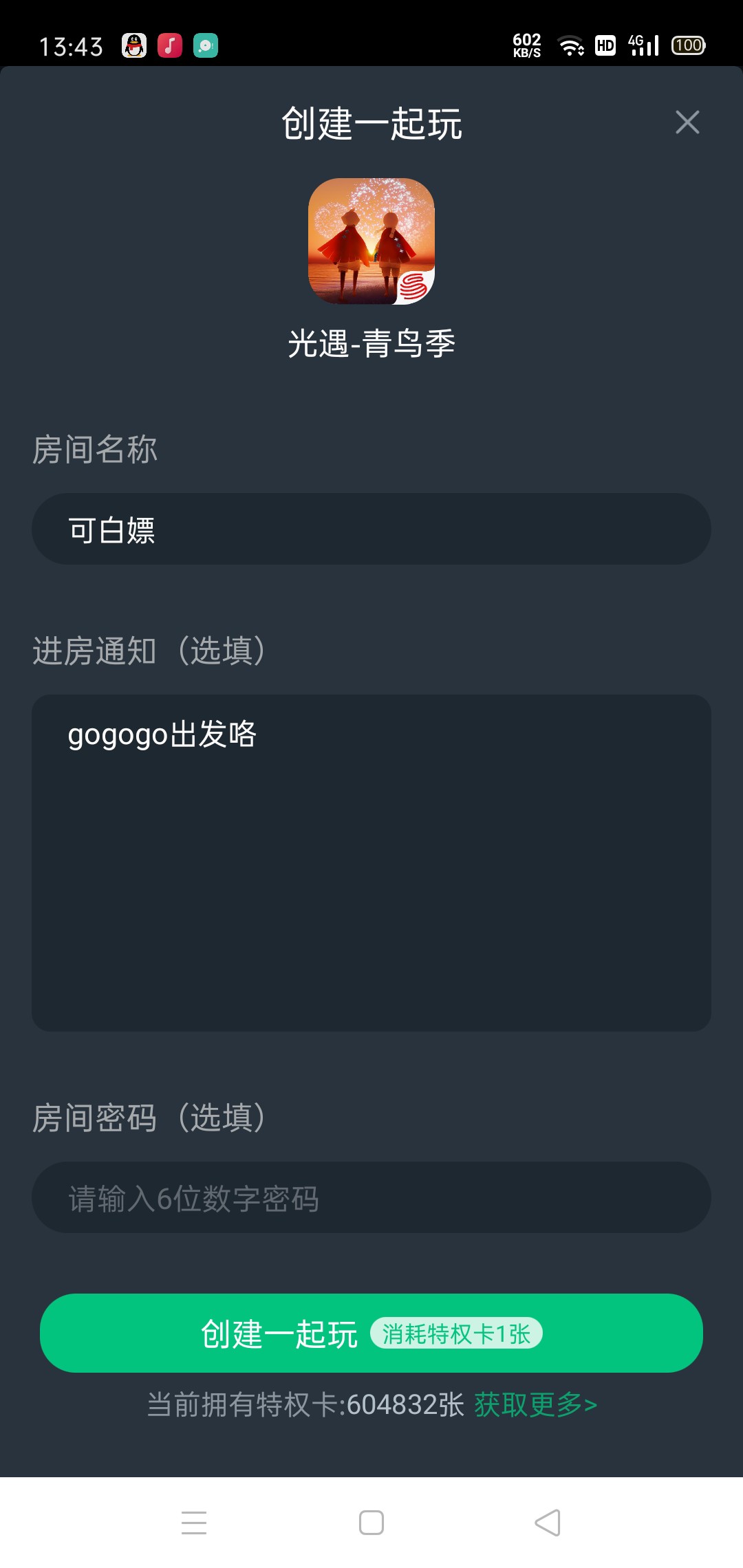Viewport: 743px width, 1568px height.
Task: Tap the green 创建一起玩 button
Action: [371, 1333]
